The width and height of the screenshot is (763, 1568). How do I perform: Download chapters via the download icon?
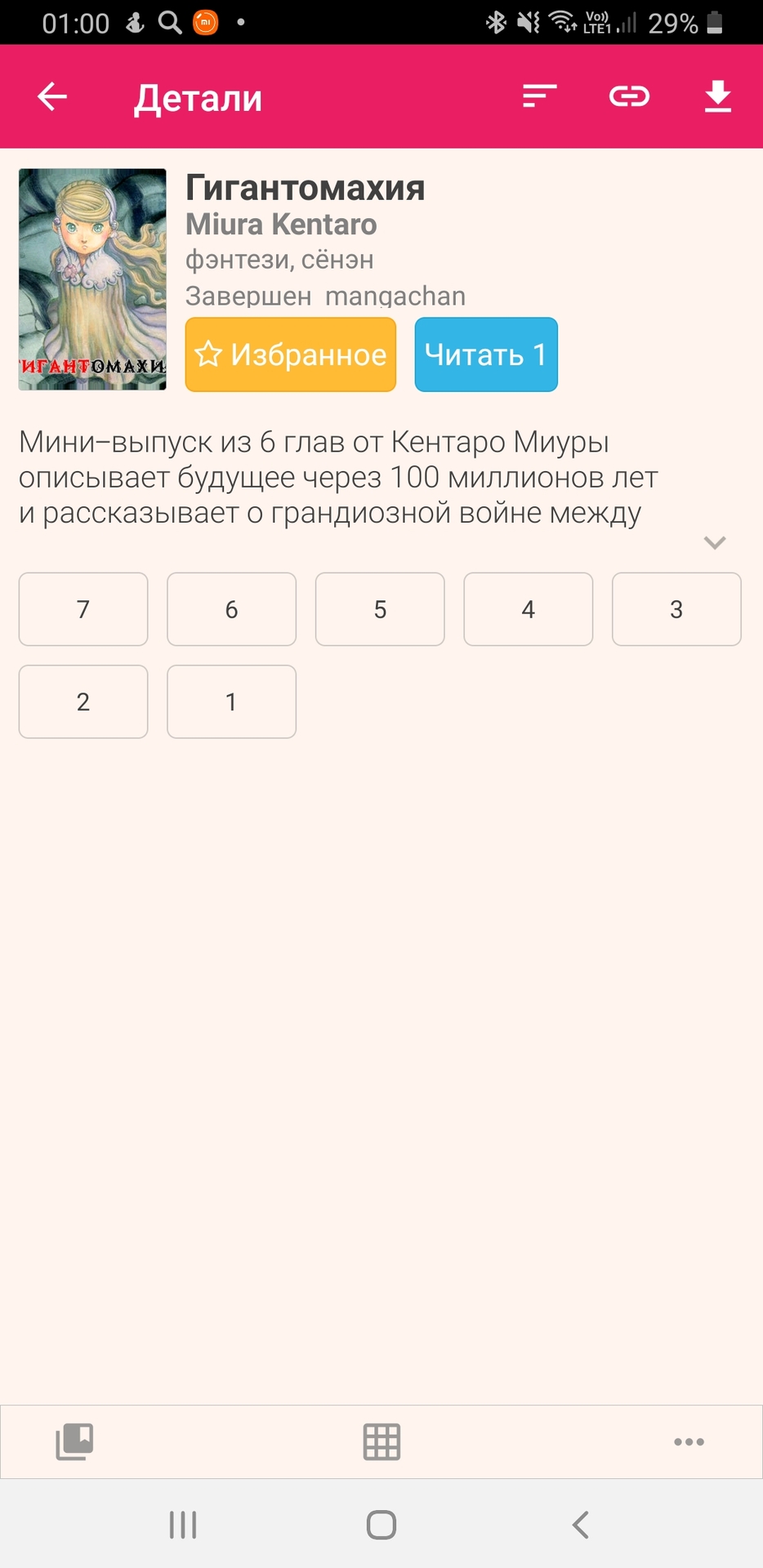tap(717, 97)
